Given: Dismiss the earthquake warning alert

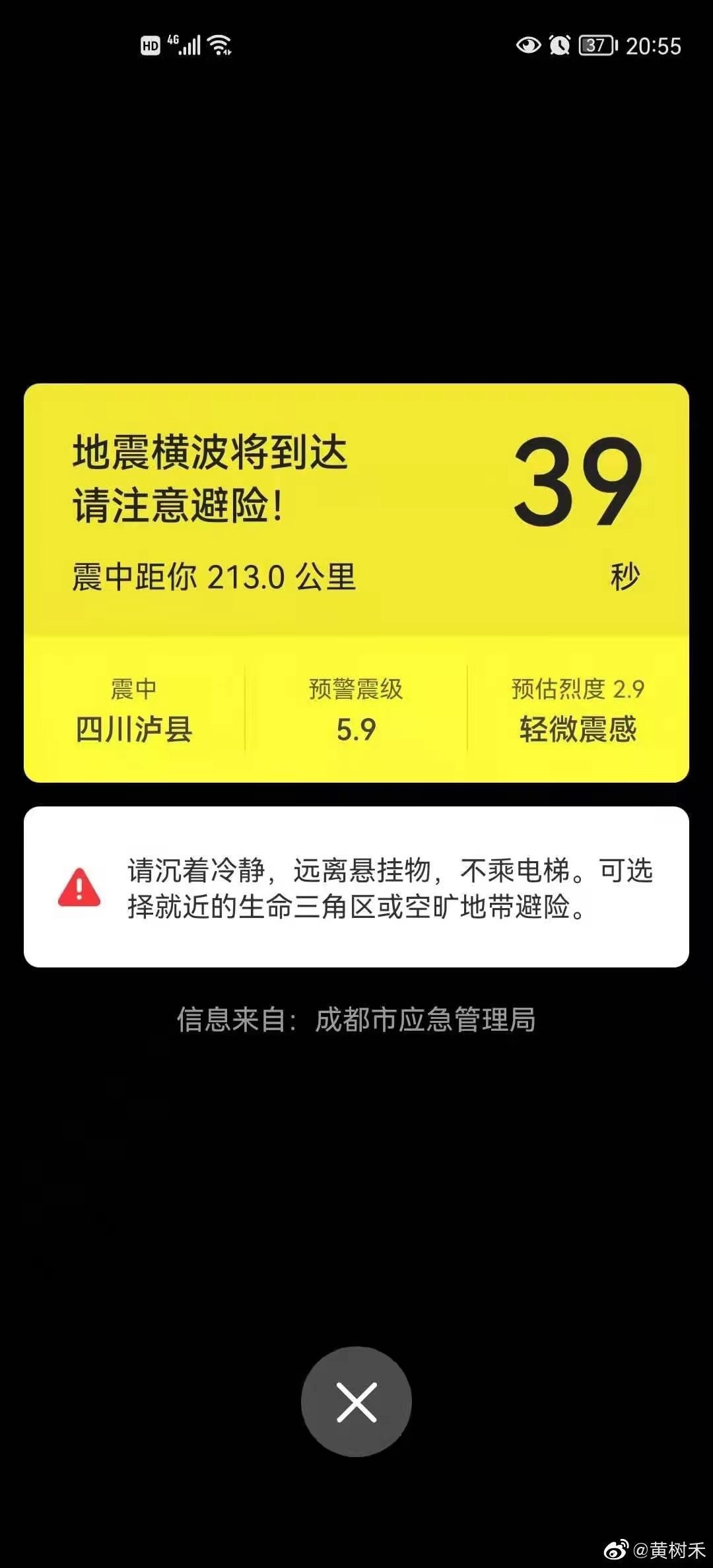Looking at the screenshot, I should (x=356, y=1402).
